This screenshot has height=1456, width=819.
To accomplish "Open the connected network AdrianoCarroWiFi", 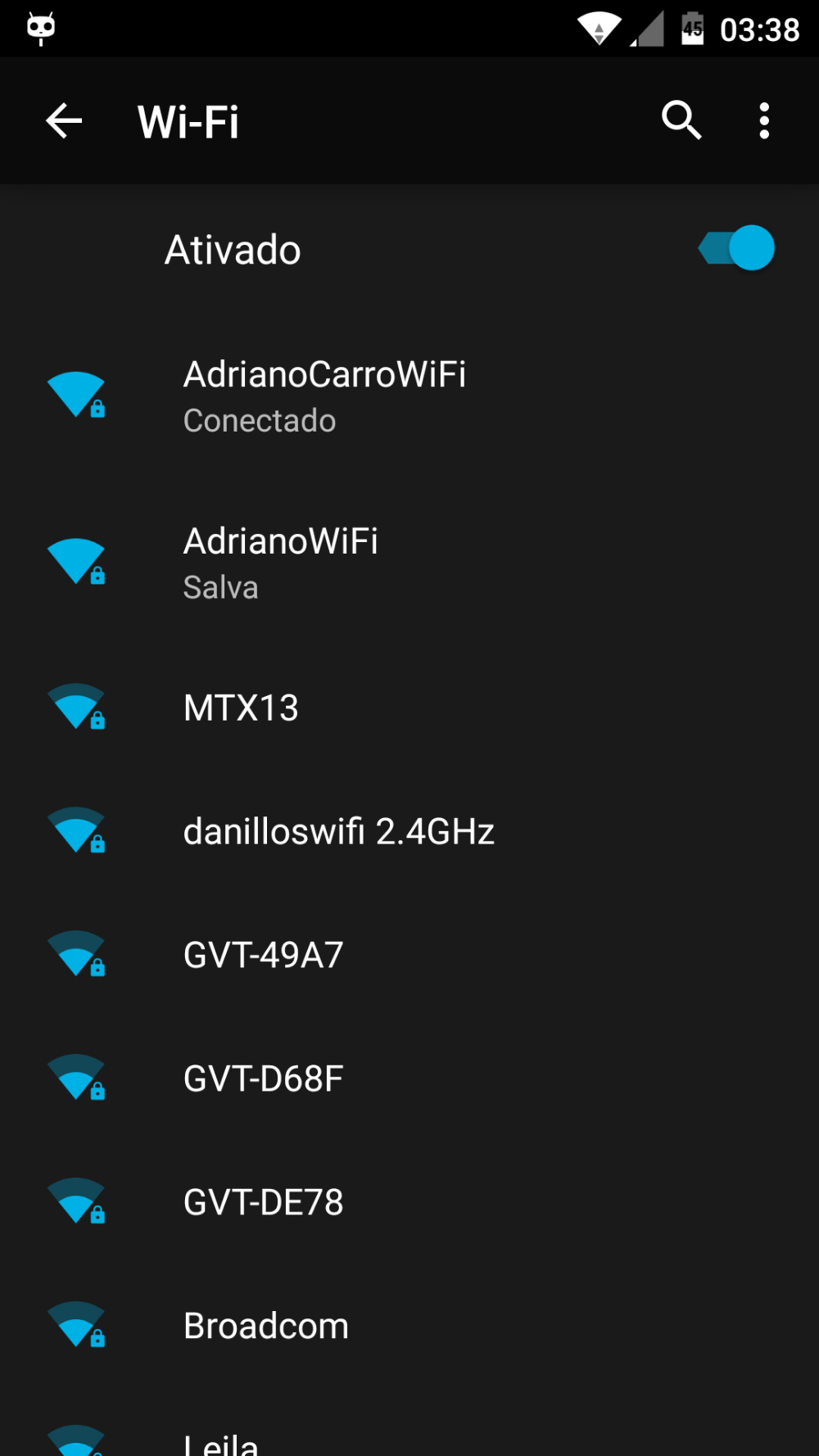I will [x=409, y=396].
